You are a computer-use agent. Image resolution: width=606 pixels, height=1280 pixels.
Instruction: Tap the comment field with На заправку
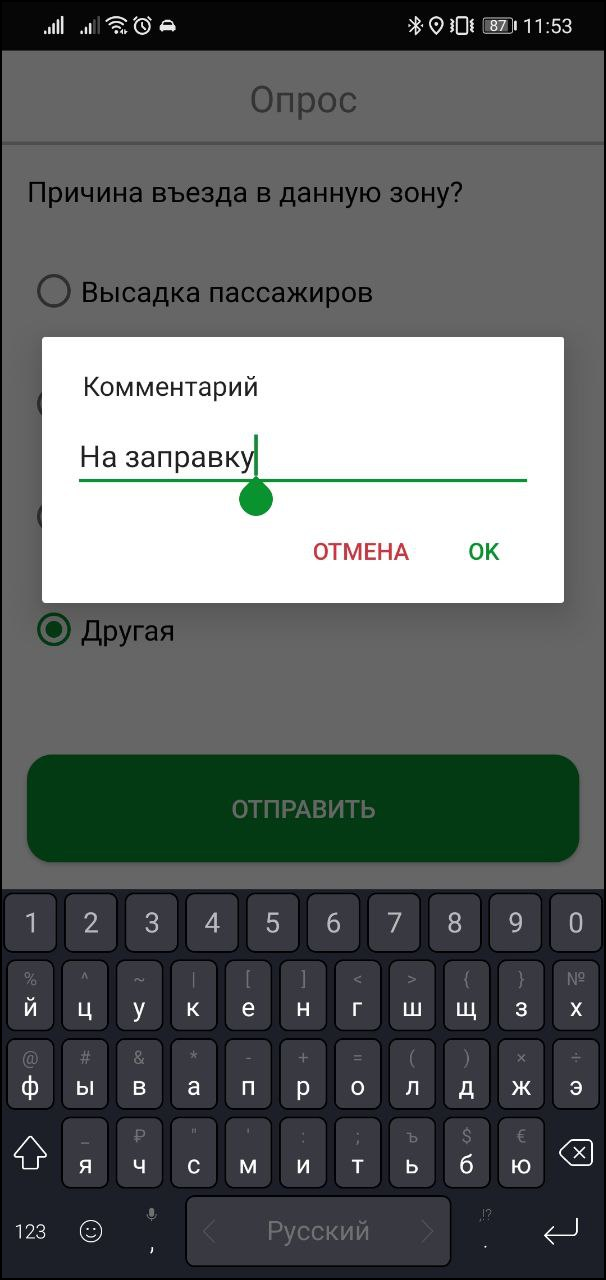point(300,459)
